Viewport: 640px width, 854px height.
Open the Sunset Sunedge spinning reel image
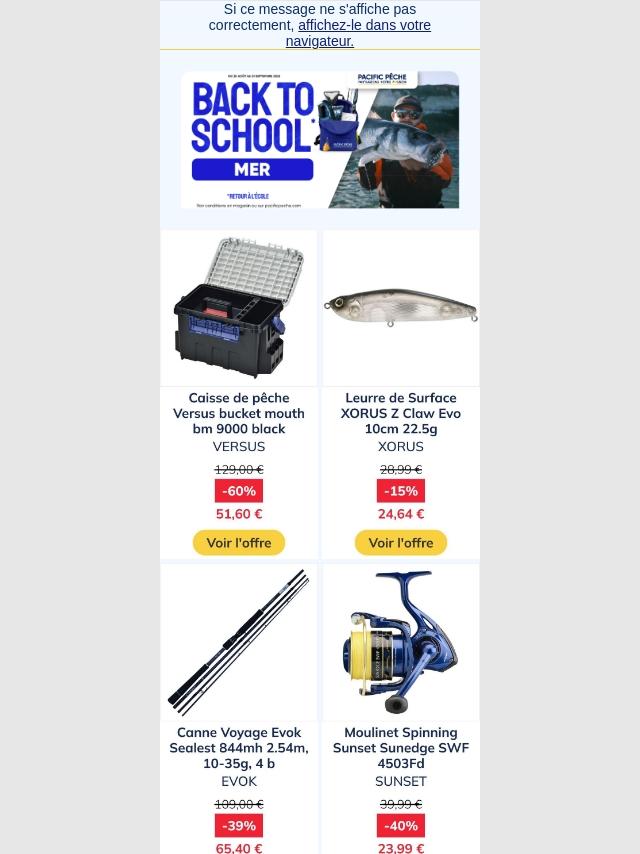tap(401, 643)
